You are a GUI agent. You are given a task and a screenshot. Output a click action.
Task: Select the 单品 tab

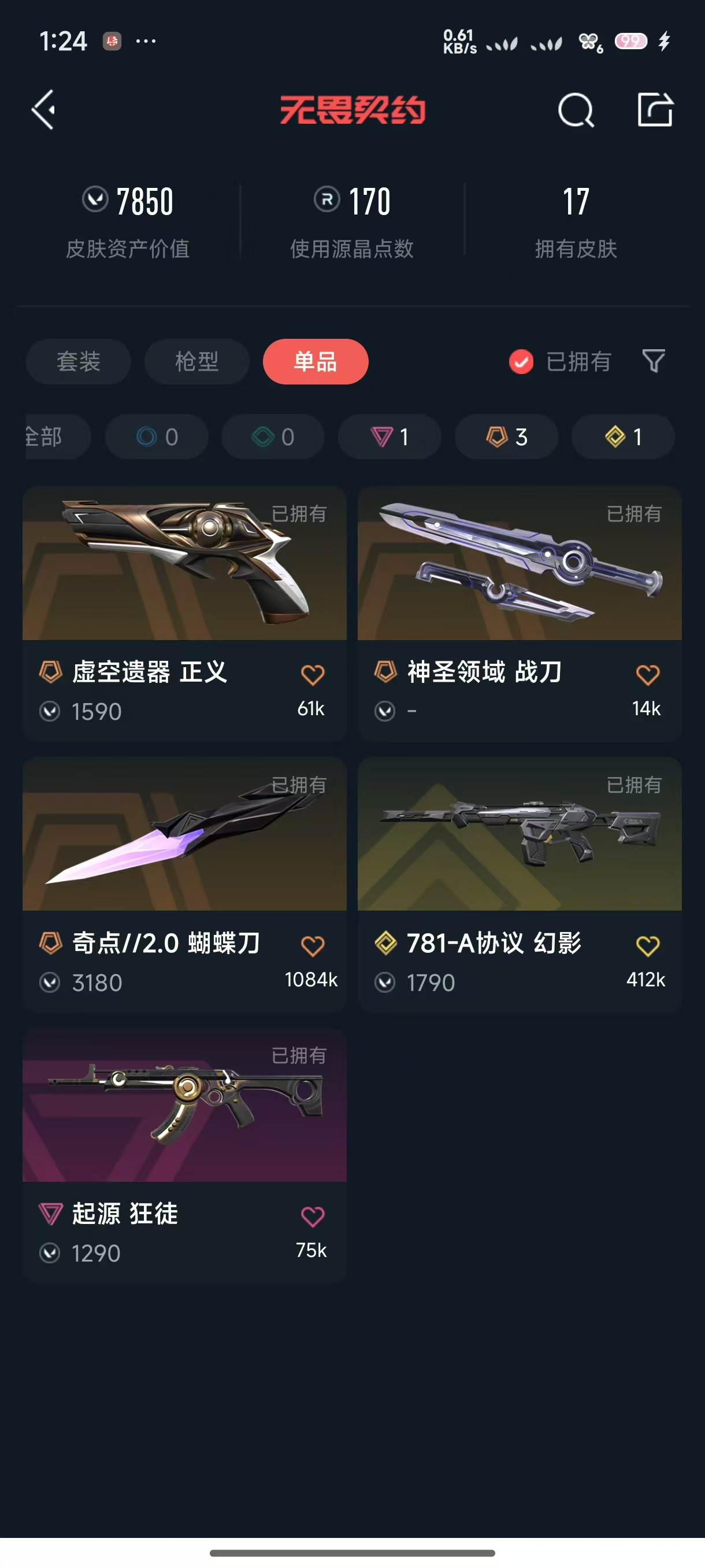click(x=315, y=361)
